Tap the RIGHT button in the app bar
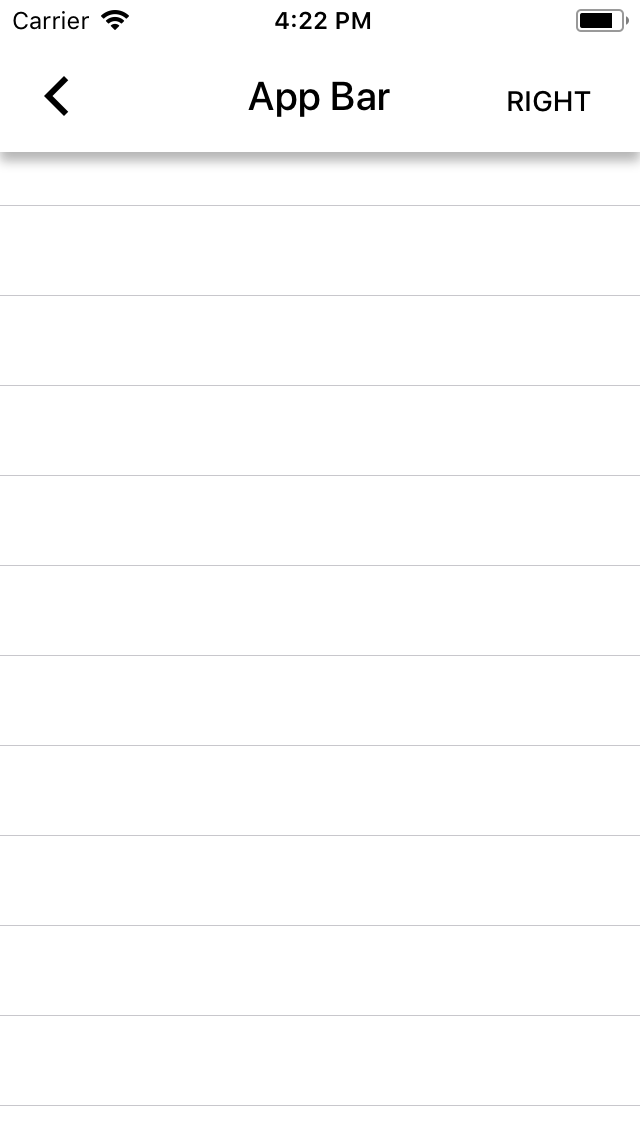The height and width of the screenshot is (1136, 640). pyautogui.click(x=548, y=101)
